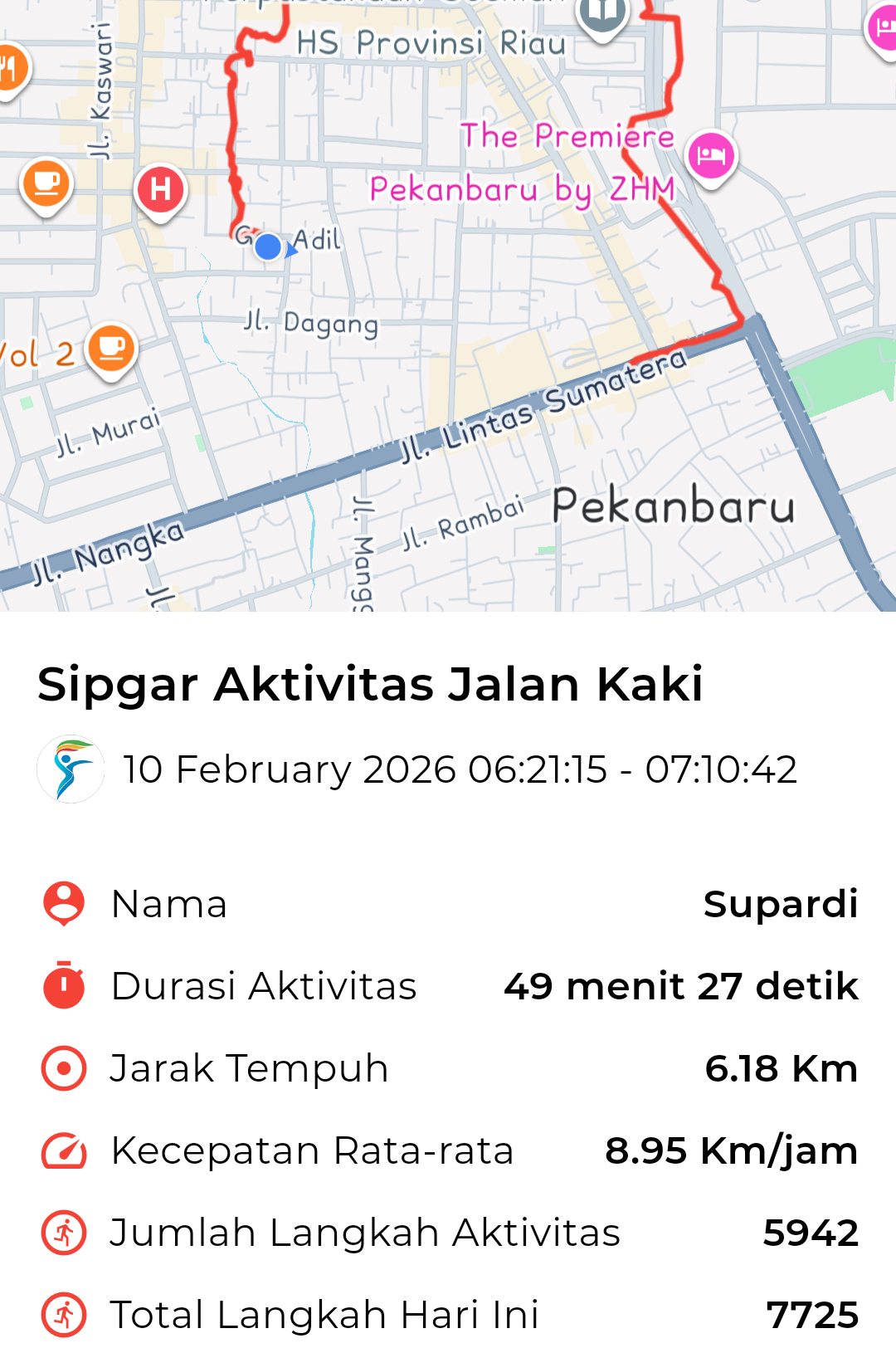Tap the blue current location dot

268,247
